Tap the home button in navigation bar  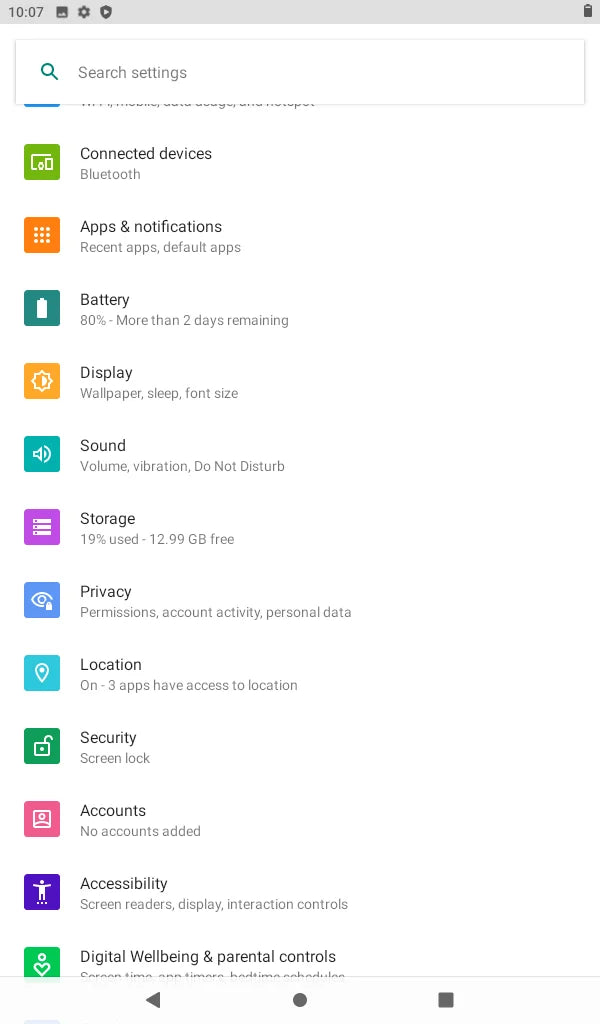(x=300, y=999)
